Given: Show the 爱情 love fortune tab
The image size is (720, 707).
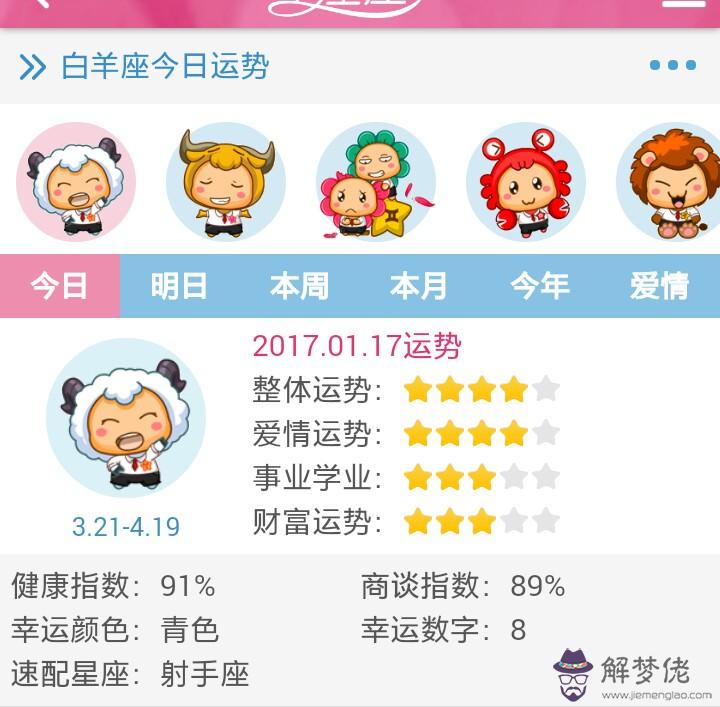Looking at the screenshot, I should point(660,286).
